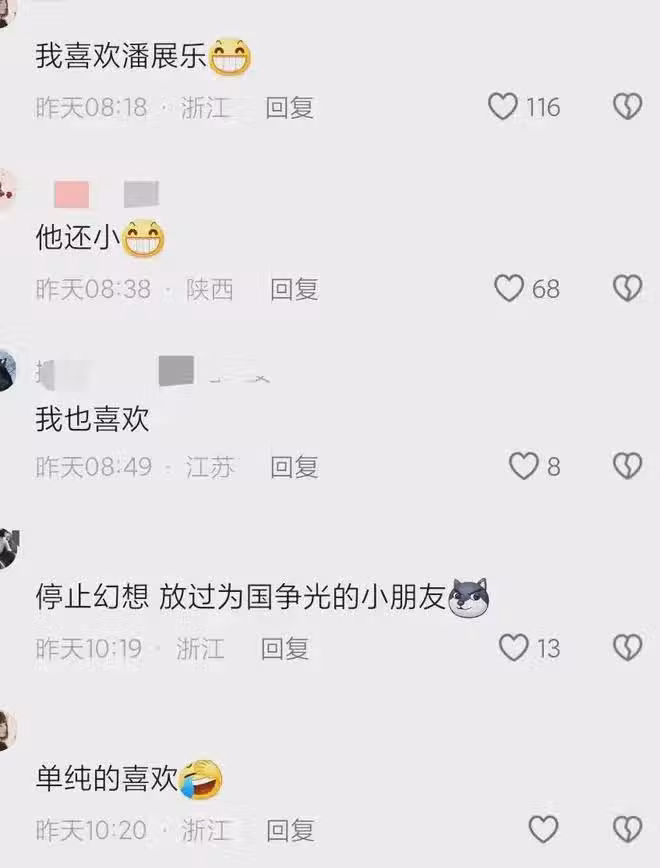Like the comment 他还小
This screenshot has height=868, width=660.
pos(510,289)
